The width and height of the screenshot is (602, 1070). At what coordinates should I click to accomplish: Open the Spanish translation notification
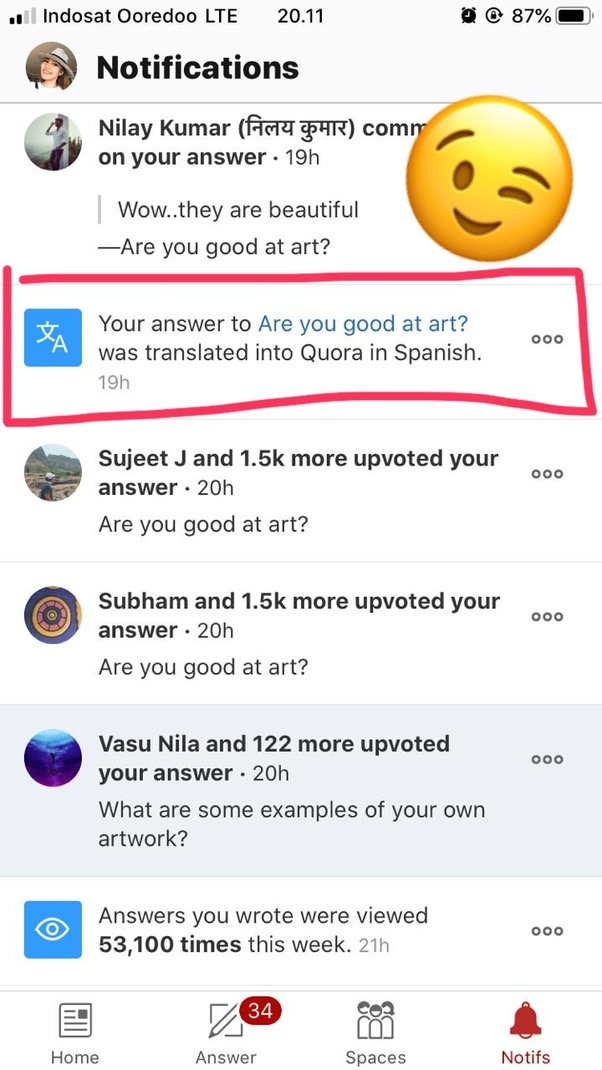(301, 351)
